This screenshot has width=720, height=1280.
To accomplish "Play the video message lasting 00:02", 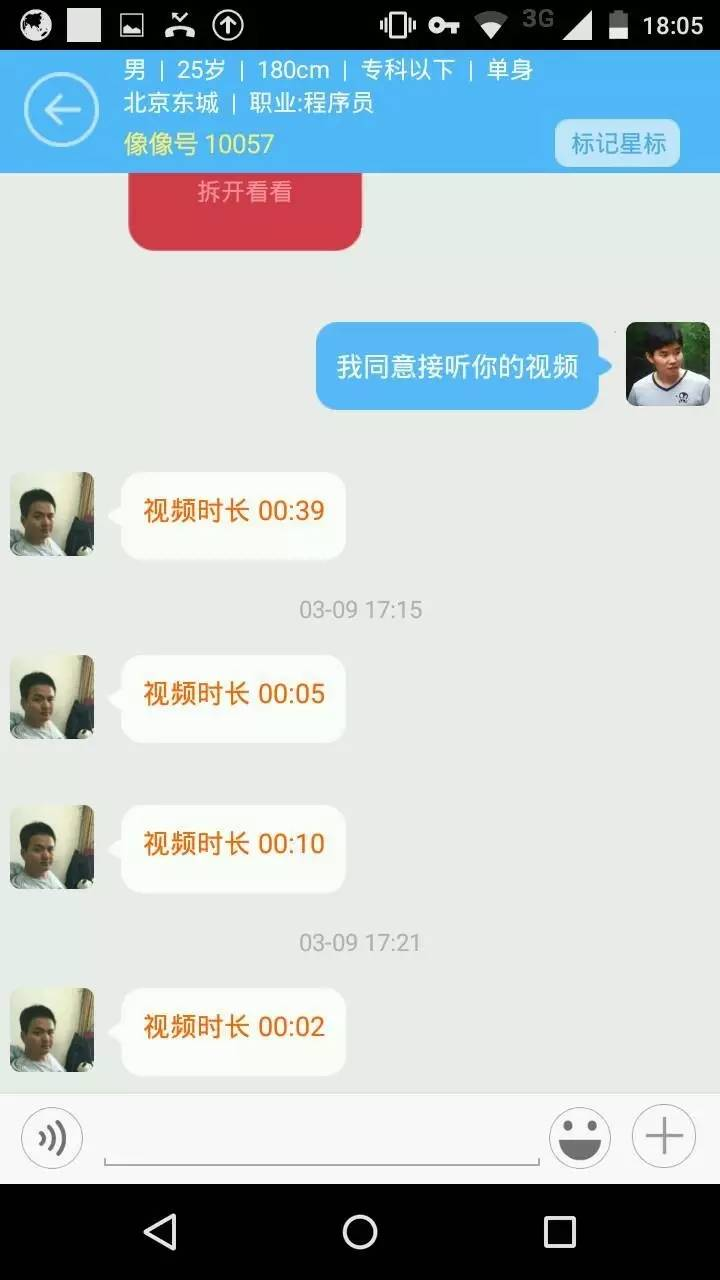I will (233, 1028).
